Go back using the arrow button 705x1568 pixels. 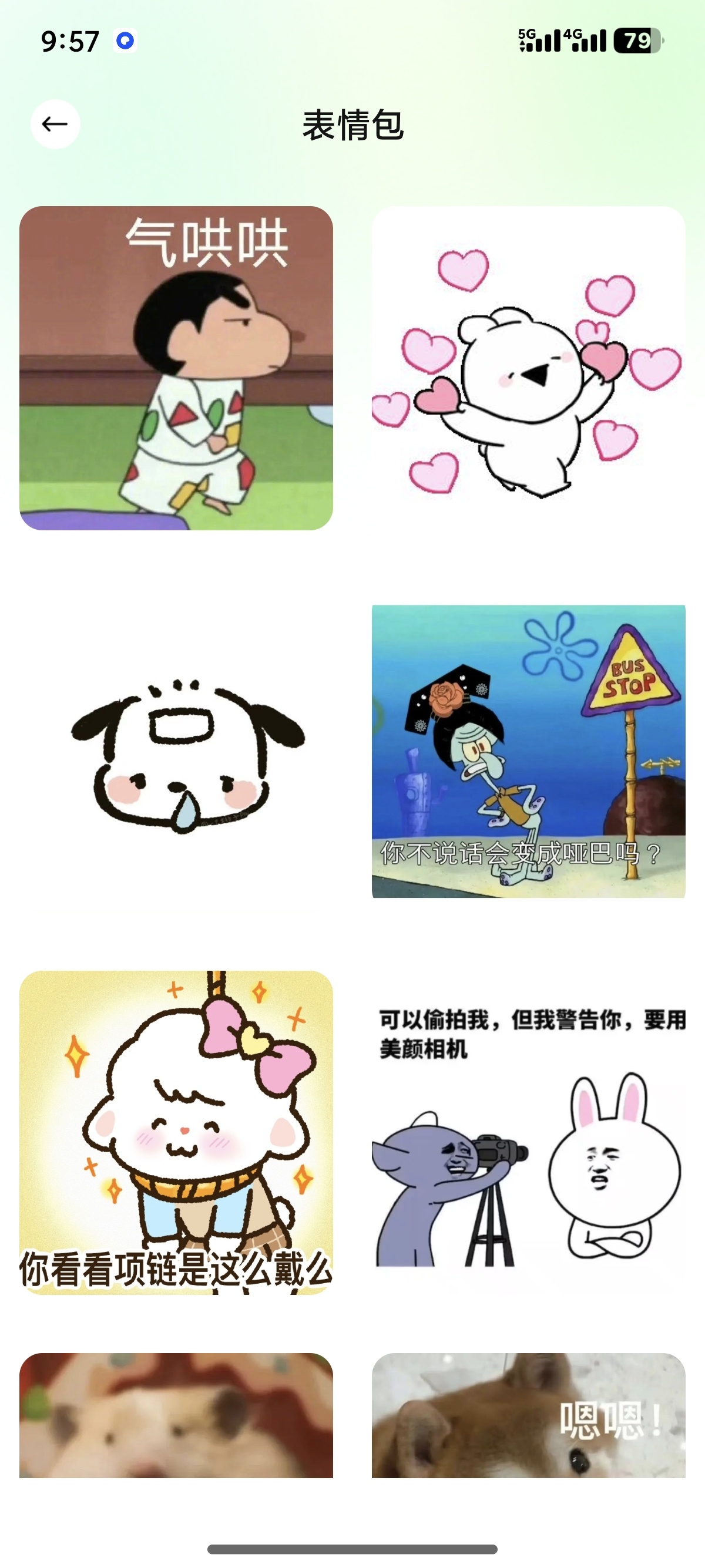coord(55,124)
